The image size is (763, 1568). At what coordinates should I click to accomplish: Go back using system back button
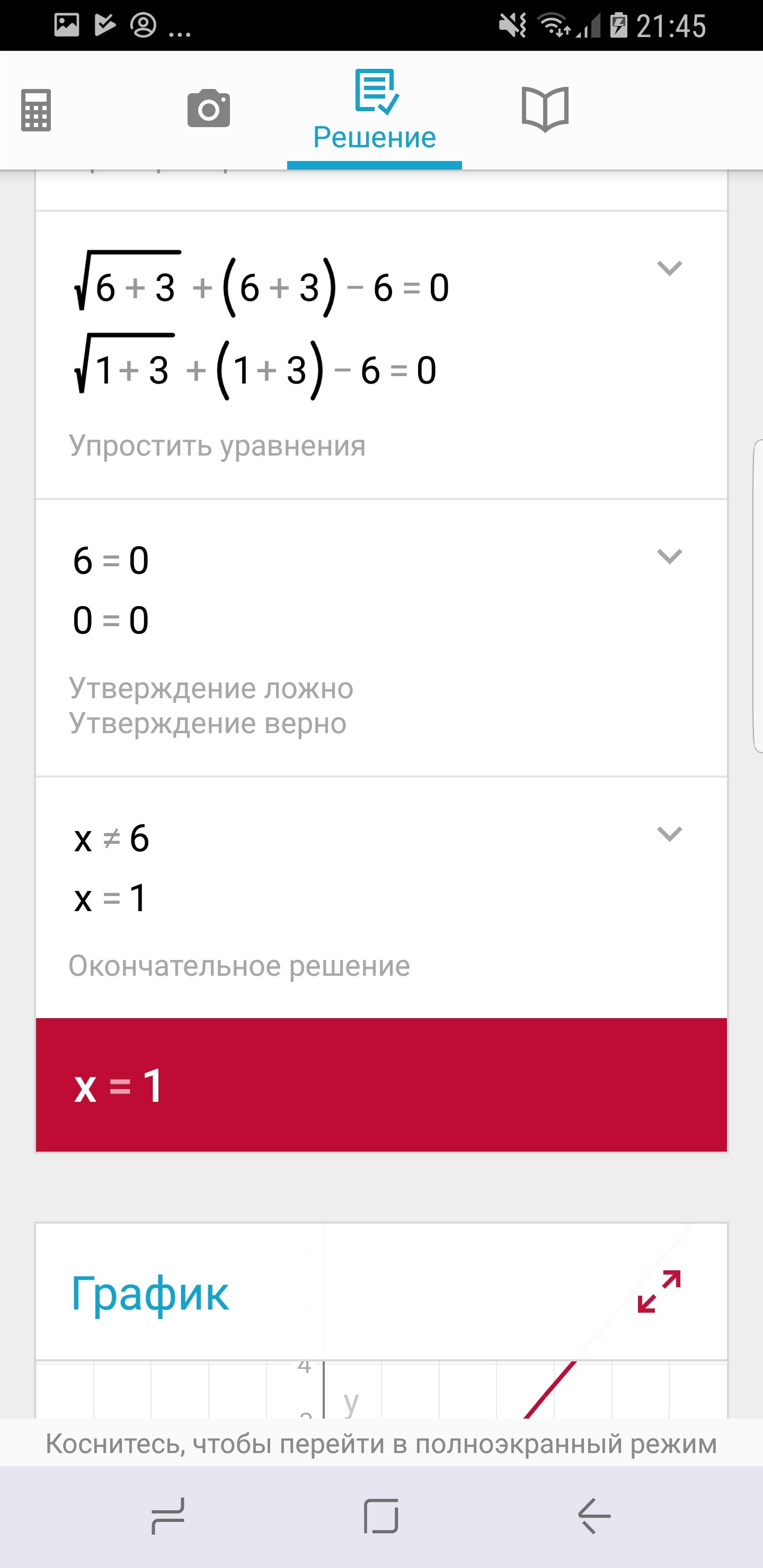594,1515
